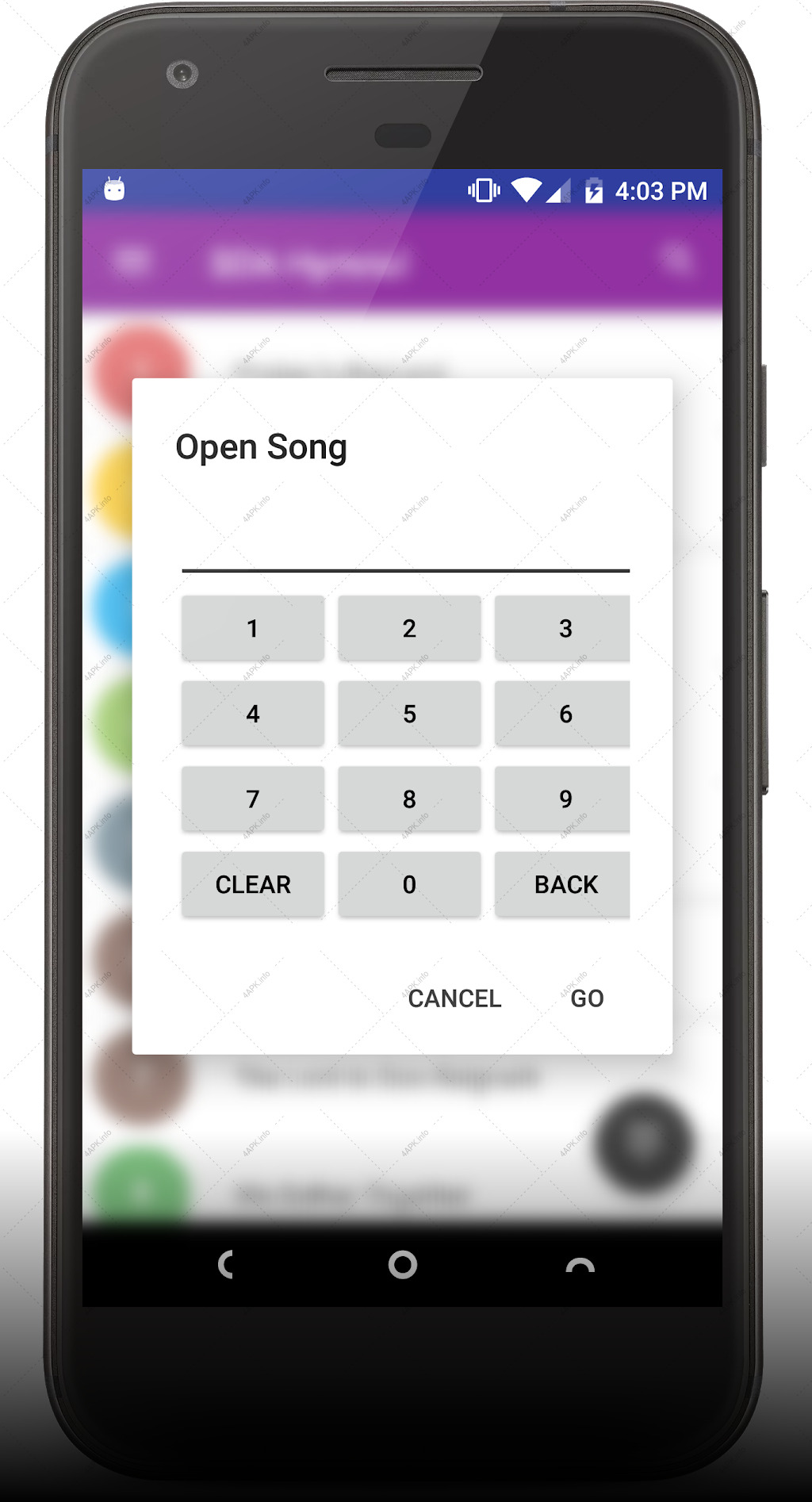Enter digit 2 on the keypad
The height and width of the screenshot is (1502, 812).
[409, 628]
